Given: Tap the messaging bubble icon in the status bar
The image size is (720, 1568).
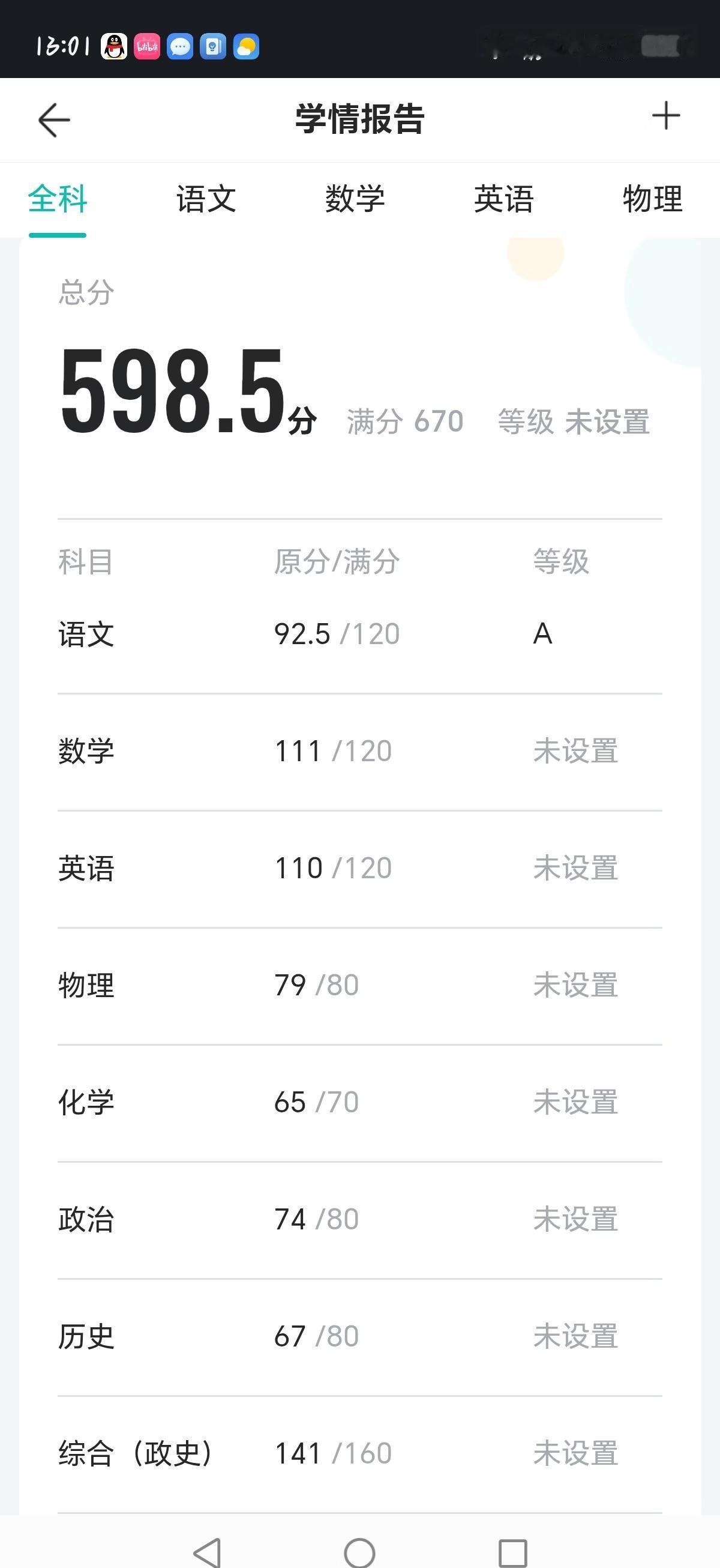Looking at the screenshot, I should tap(181, 47).
